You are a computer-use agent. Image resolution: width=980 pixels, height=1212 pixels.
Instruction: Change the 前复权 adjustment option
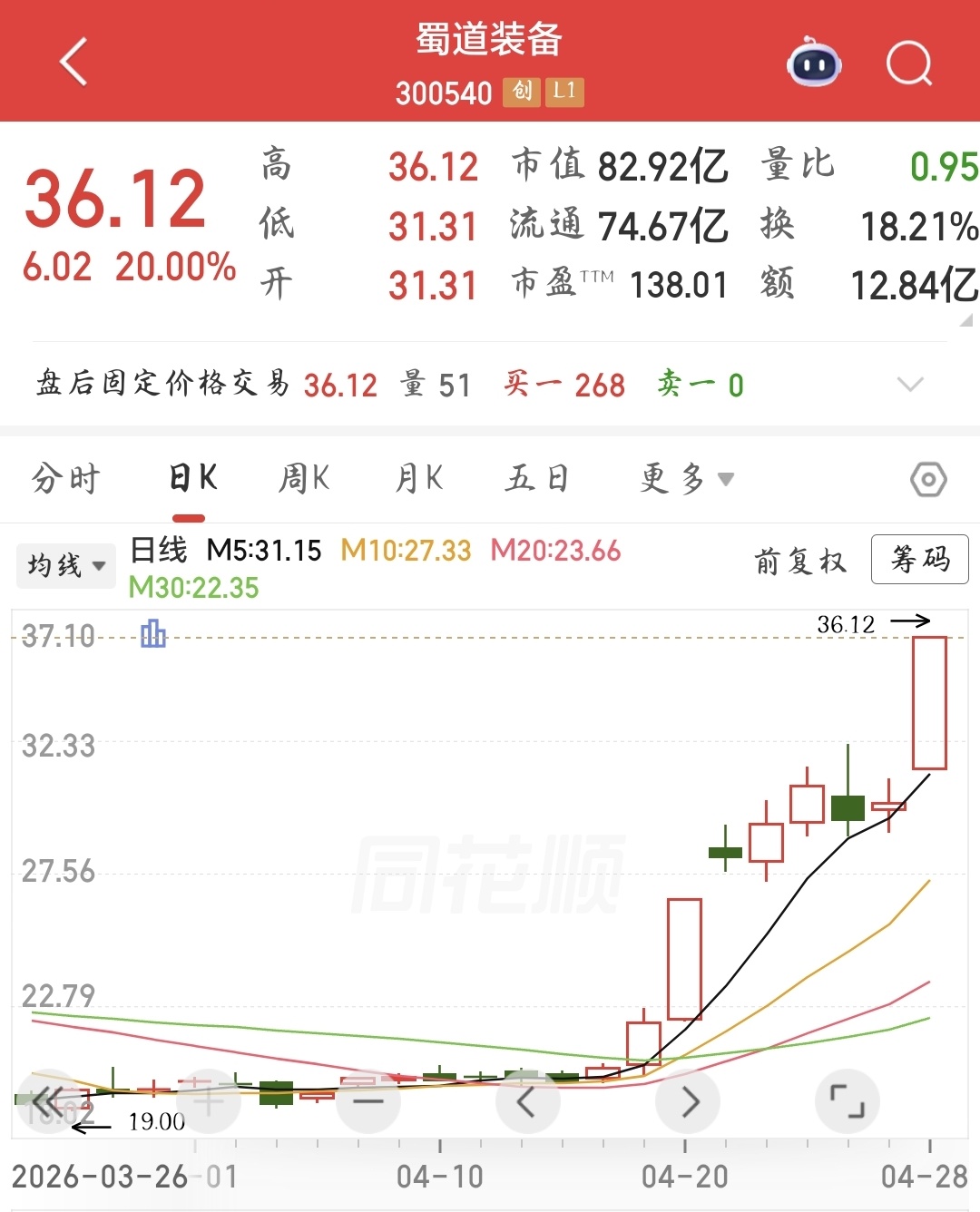799,562
